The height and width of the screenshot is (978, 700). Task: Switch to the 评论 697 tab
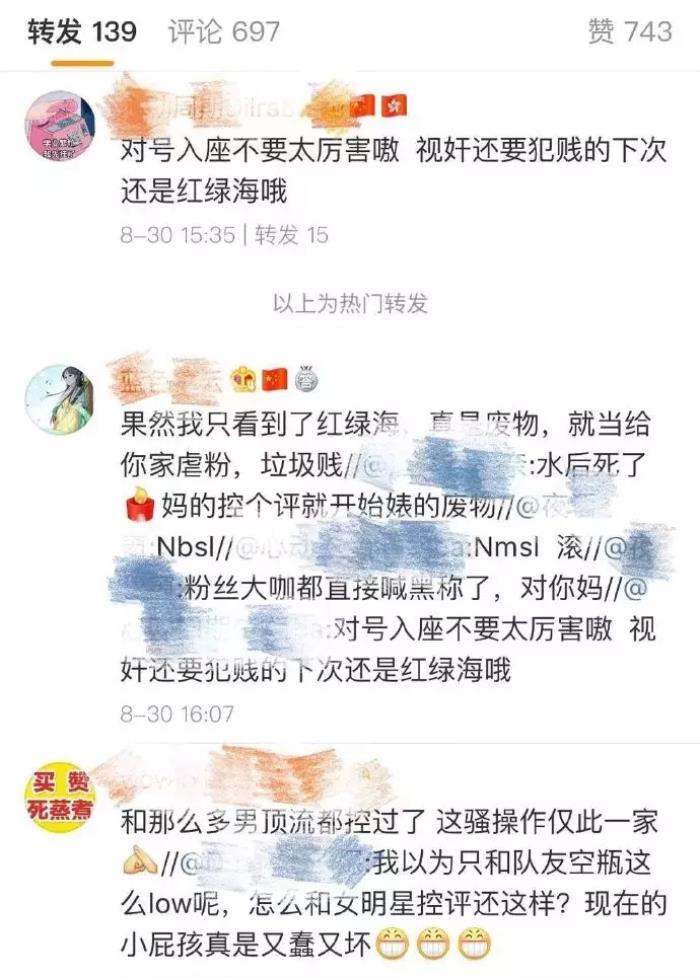point(224,32)
